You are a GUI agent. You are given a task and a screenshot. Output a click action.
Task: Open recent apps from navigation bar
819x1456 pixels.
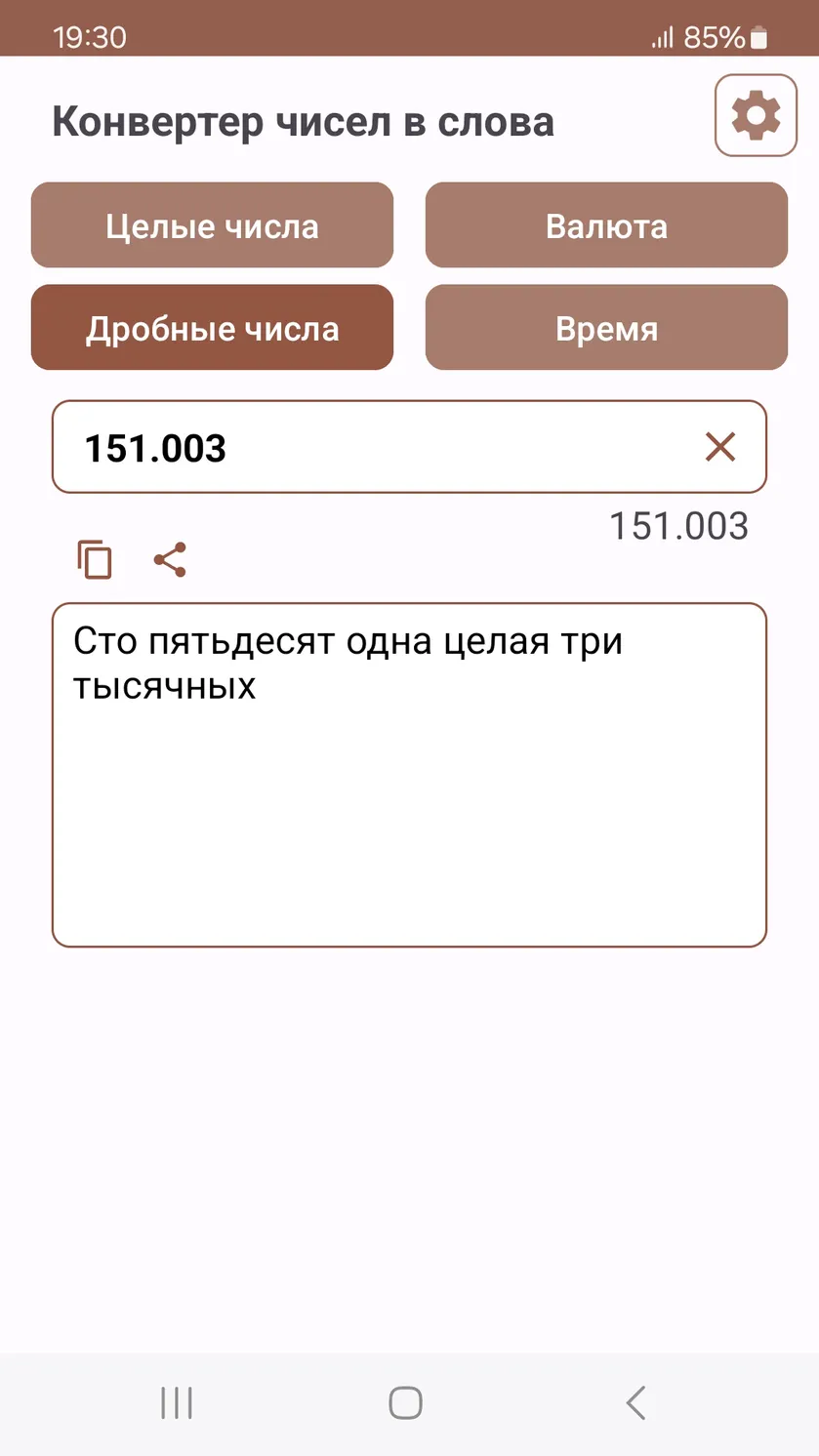click(177, 1403)
